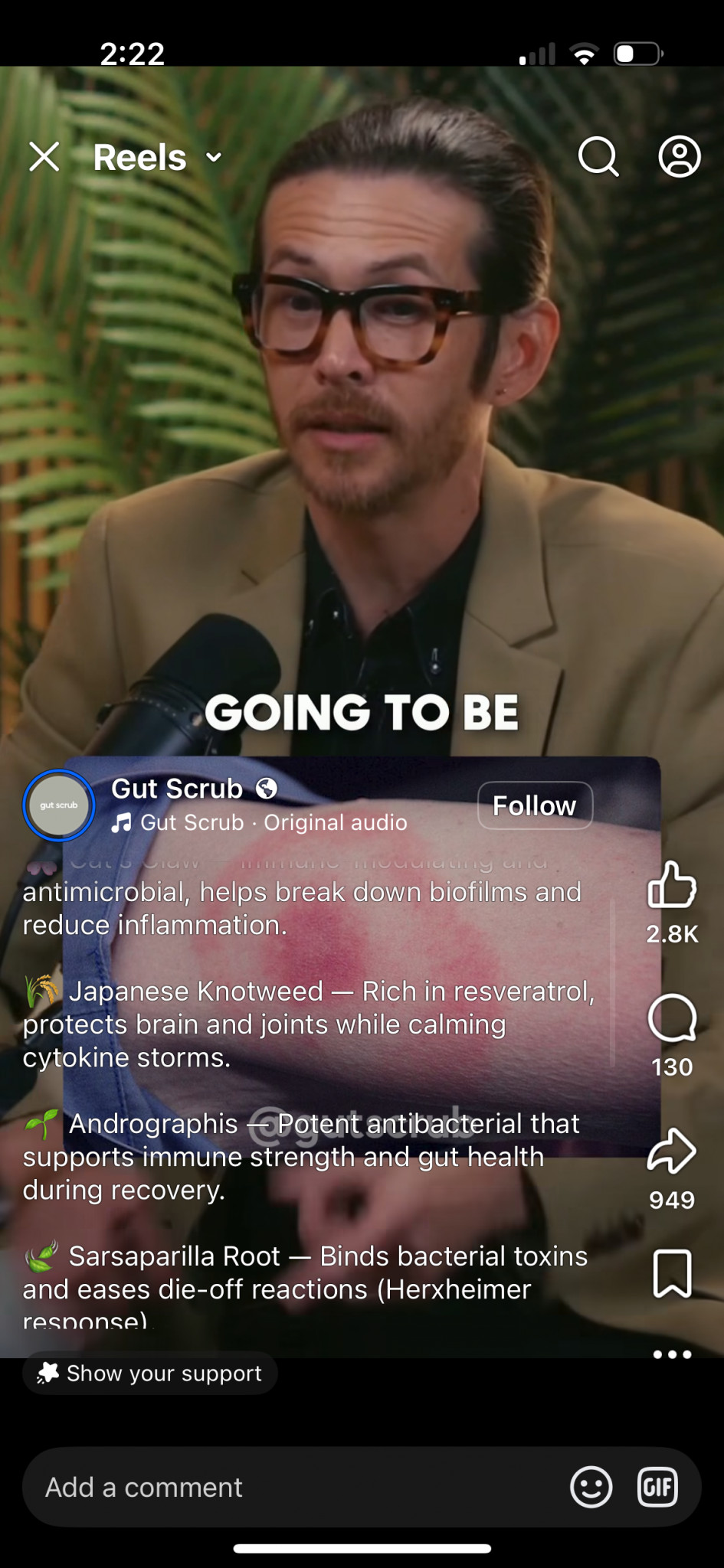Open Gut Scrub's profile picture
Viewport: 724px width, 1568px height.
click(x=59, y=805)
